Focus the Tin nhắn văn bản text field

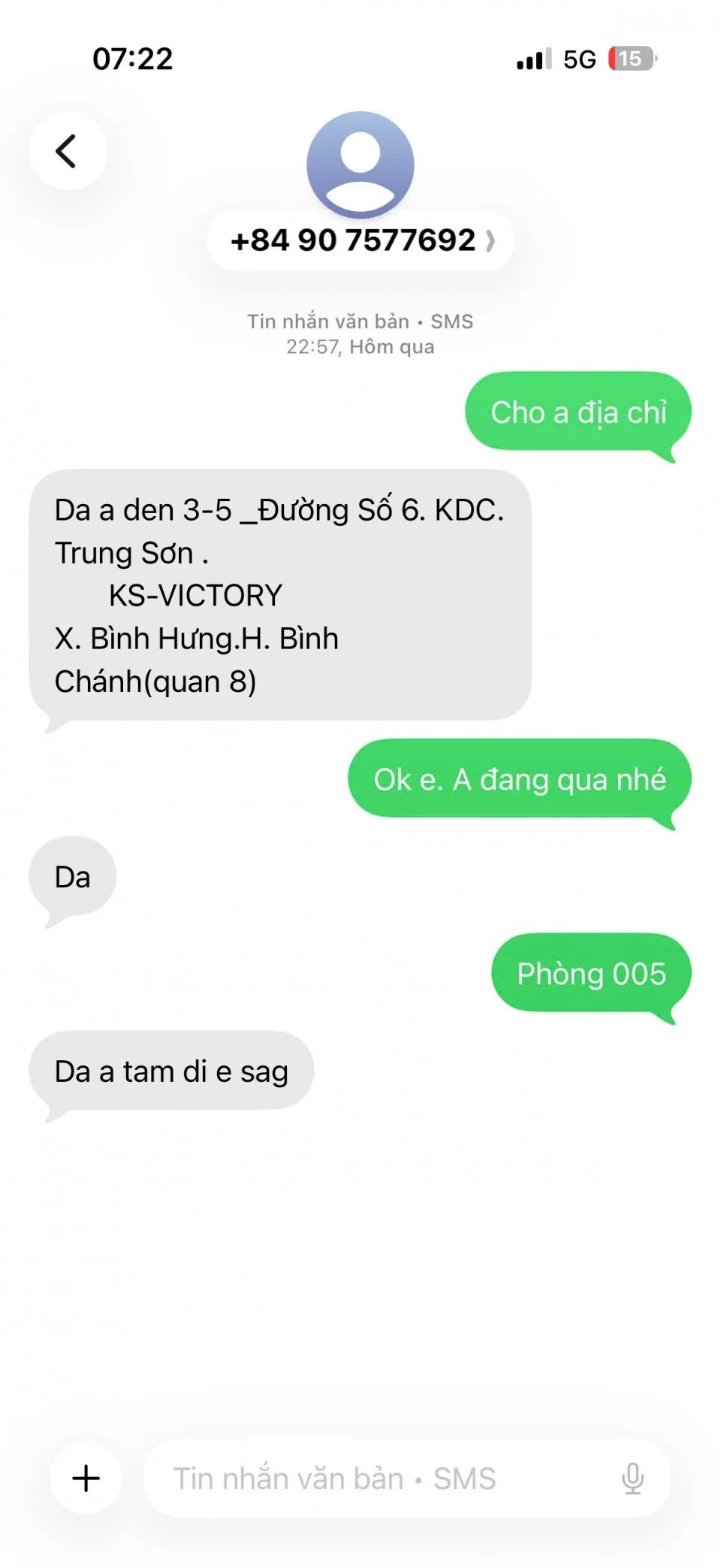point(376,1478)
